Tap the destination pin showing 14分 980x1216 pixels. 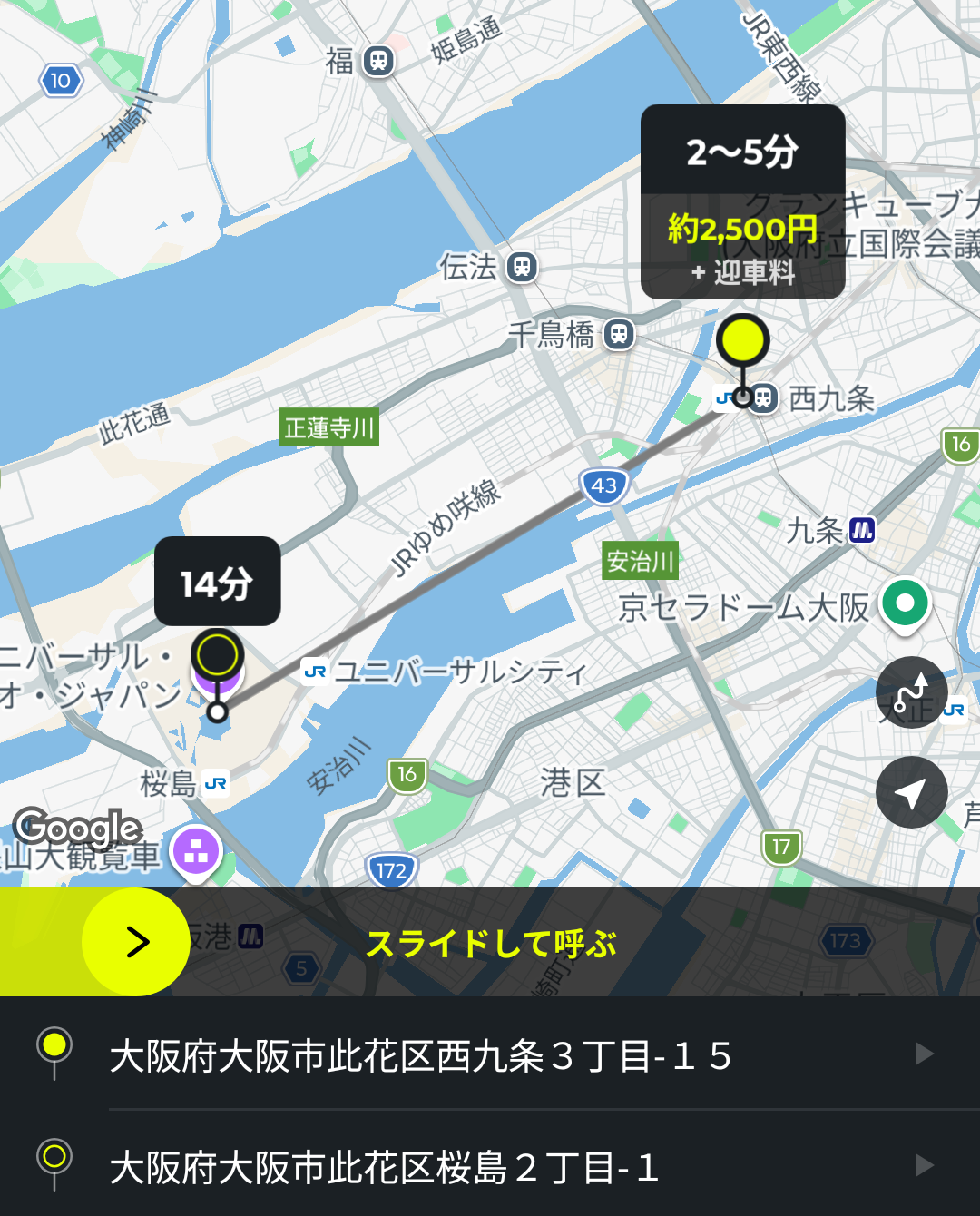pos(217,655)
